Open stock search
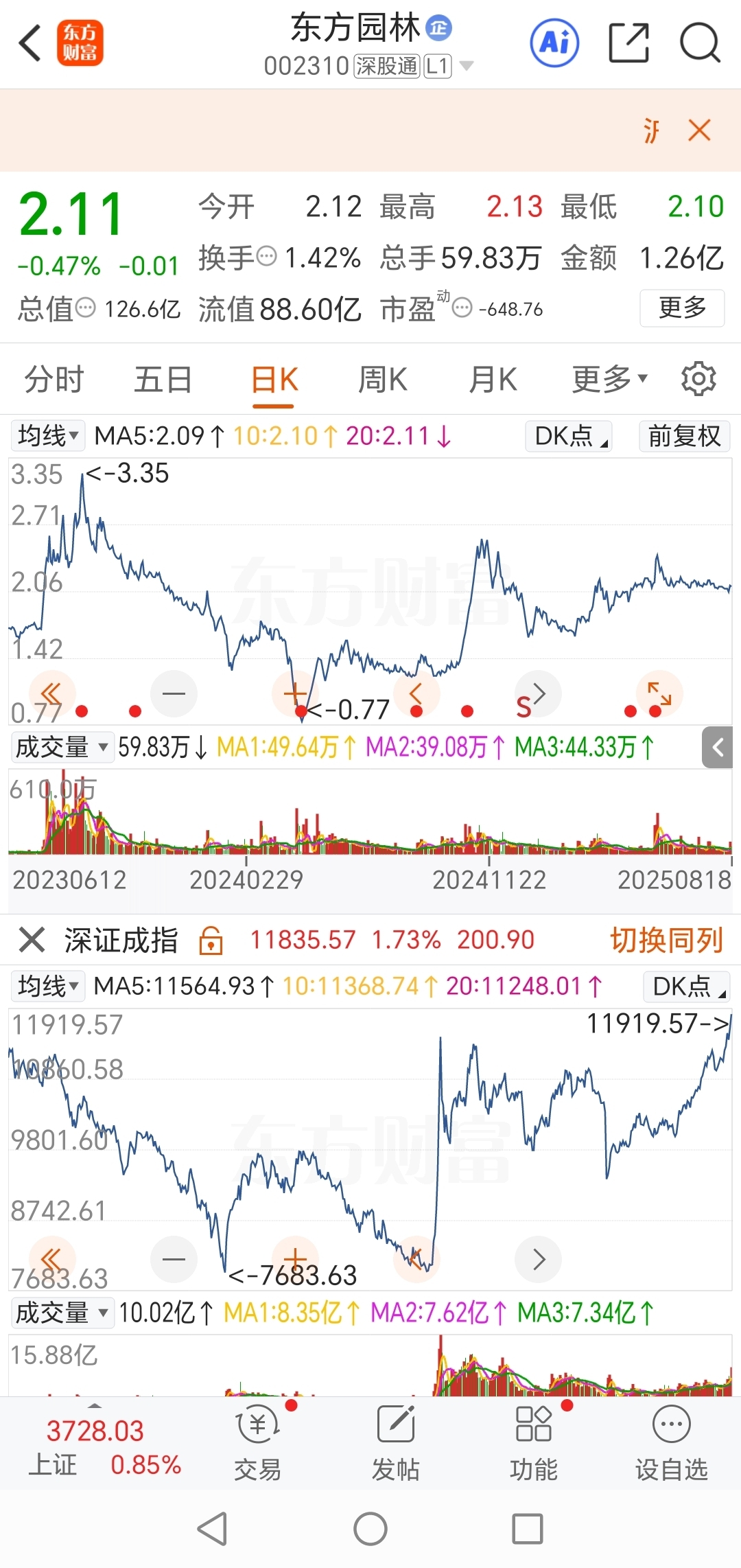This screenshot has height=1568, width=741. point(699,43)
